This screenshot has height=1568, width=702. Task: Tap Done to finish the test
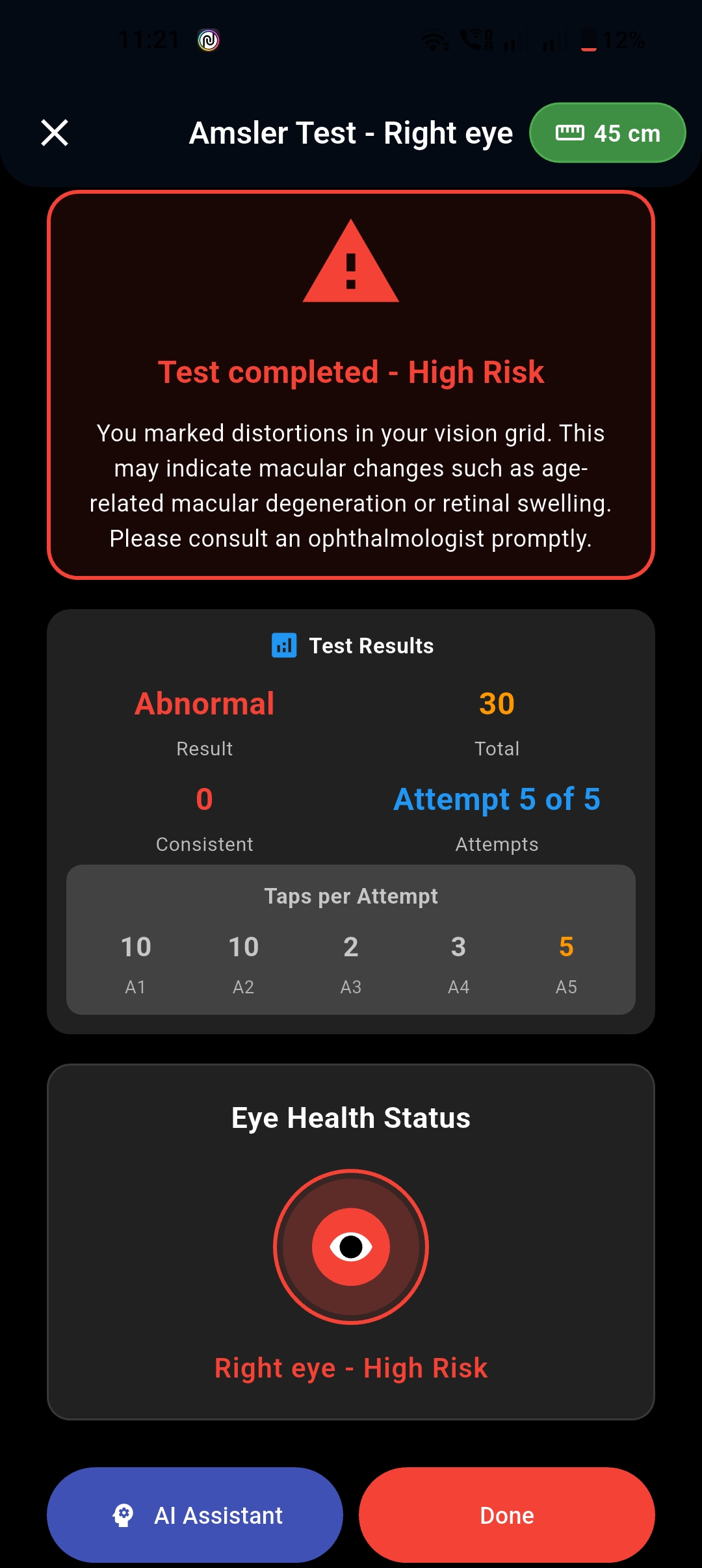pos(506,1515)
